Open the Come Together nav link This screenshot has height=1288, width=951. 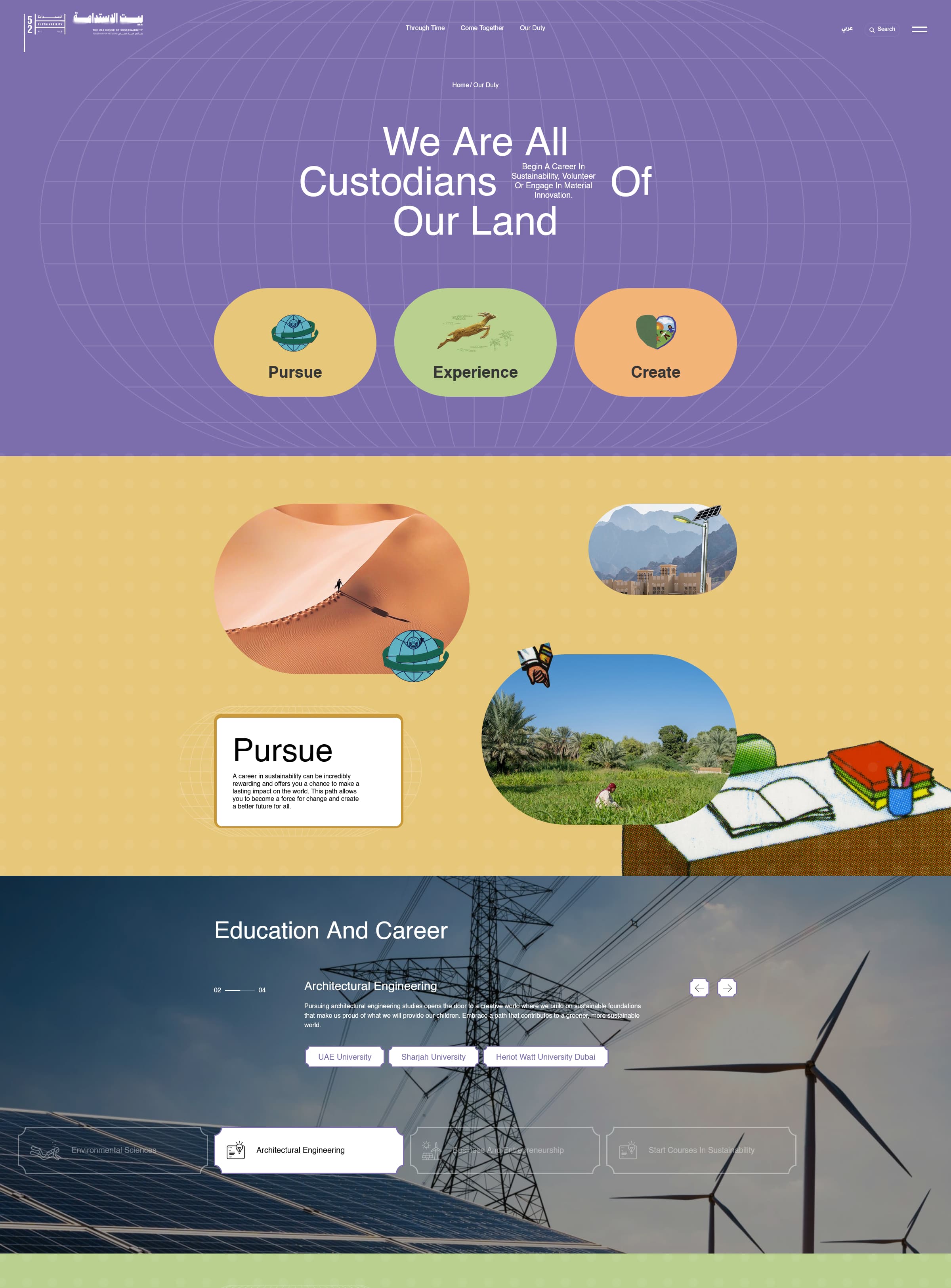(x=482, y=28)
